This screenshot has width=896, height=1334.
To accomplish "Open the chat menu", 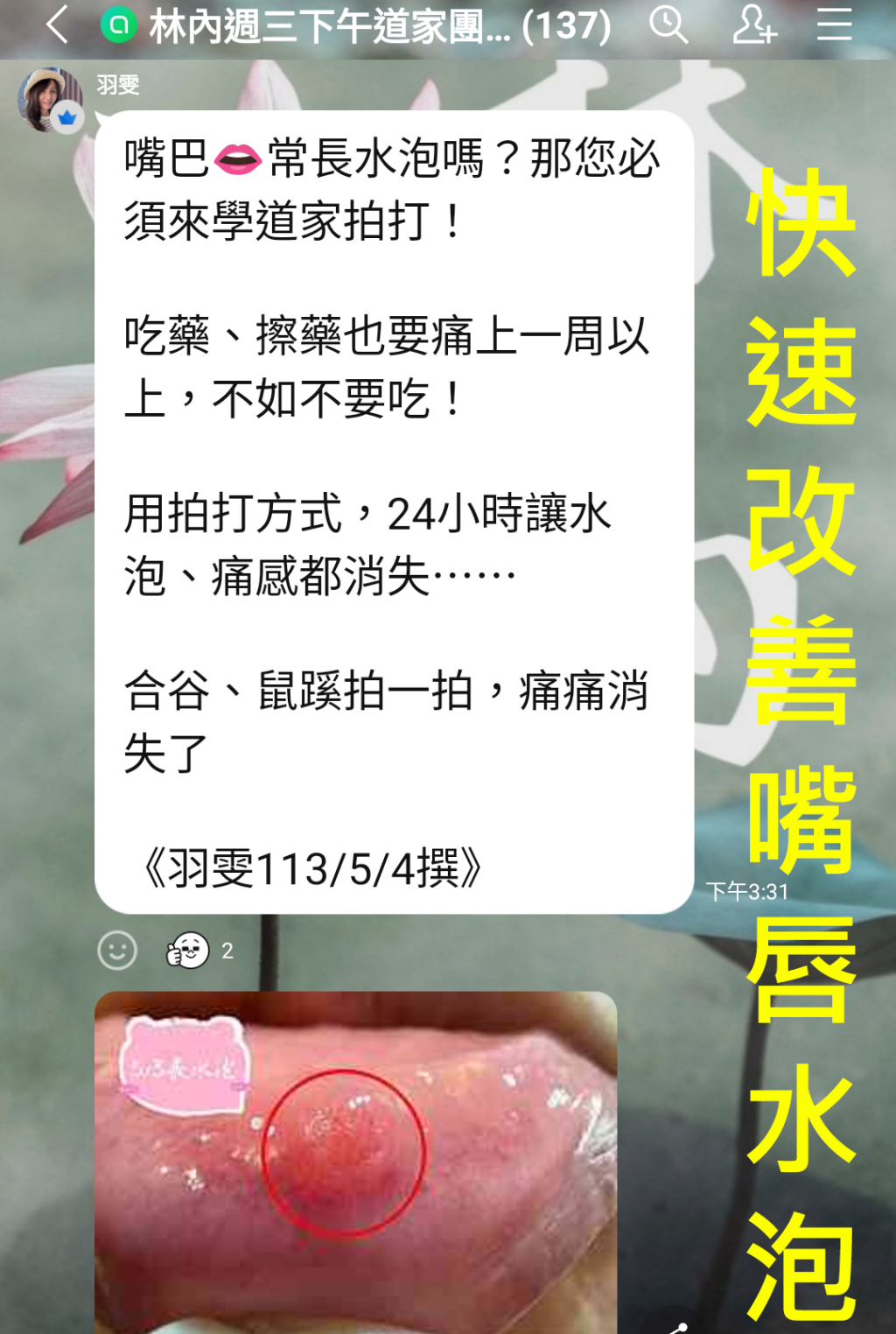I will pyautogui.click(x=834, y=25).
